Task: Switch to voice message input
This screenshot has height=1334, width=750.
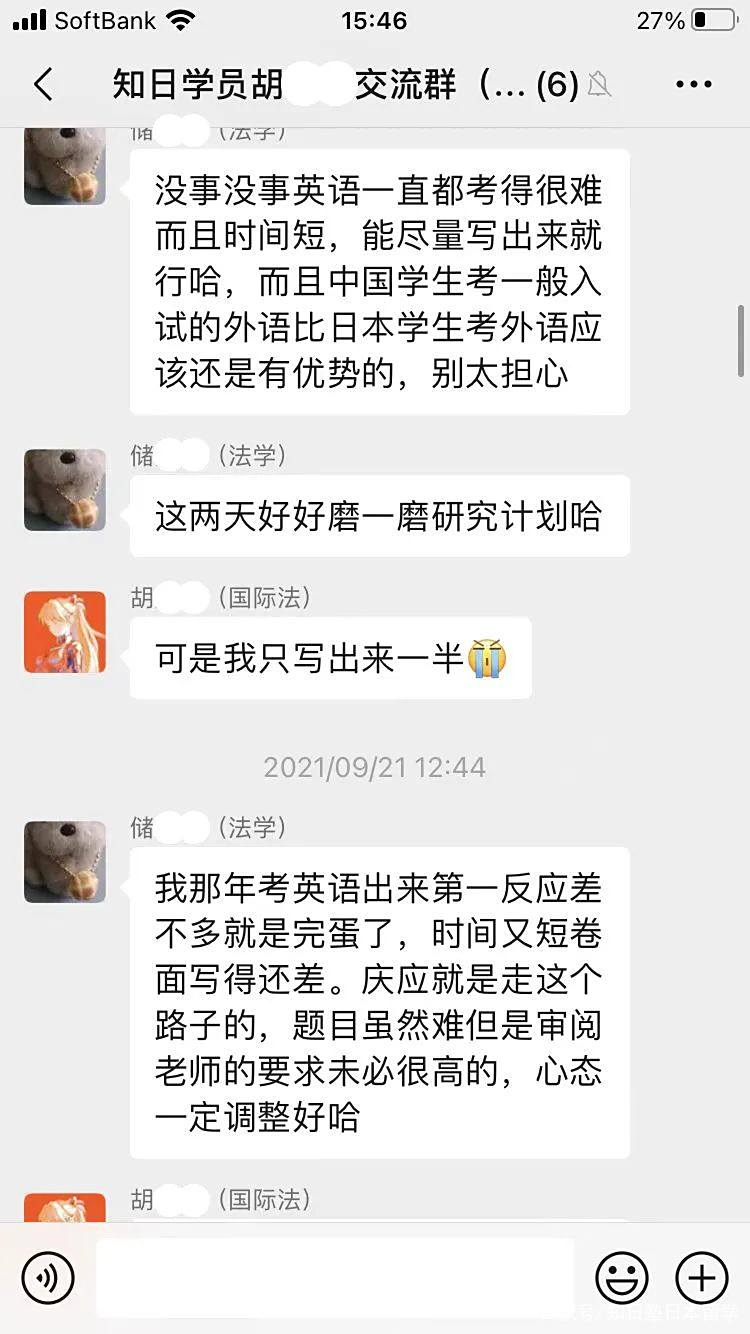Action: (48, 1277)
